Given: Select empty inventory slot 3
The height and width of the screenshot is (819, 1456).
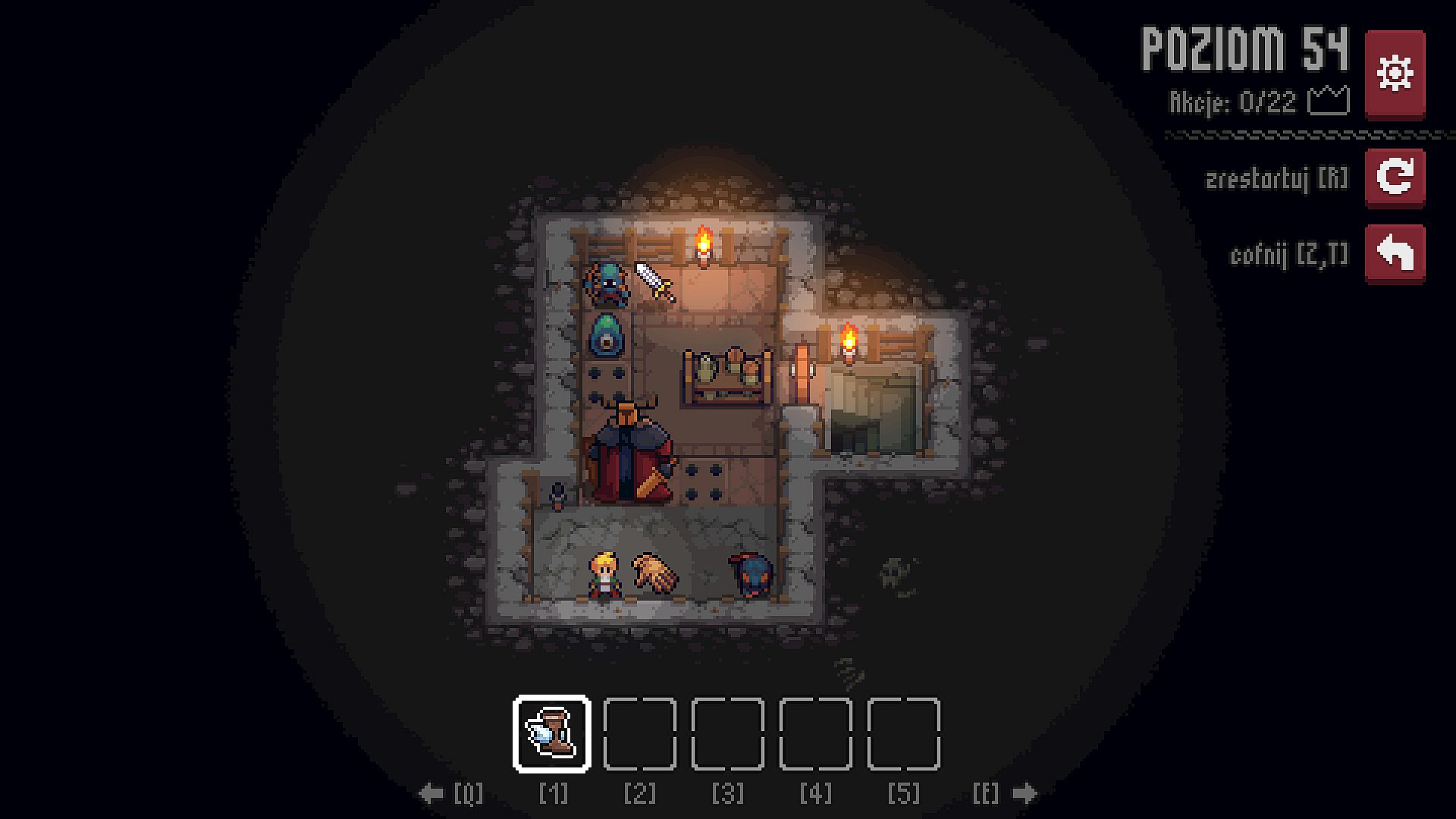Looking at the screenshot, I should pyautogui.click(x=727, y=733).
